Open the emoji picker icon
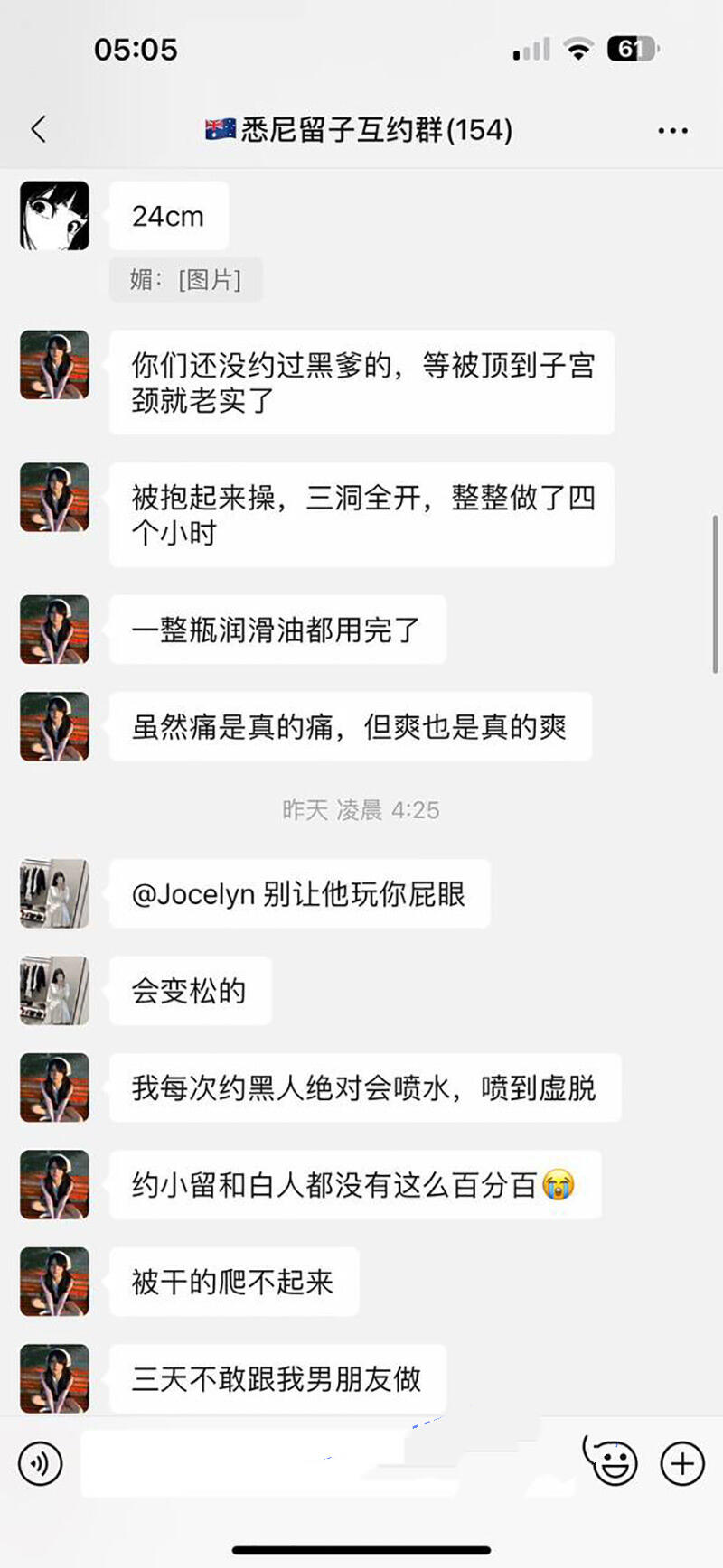This screenshot has width=723, height=1568. click(615, 1461)
